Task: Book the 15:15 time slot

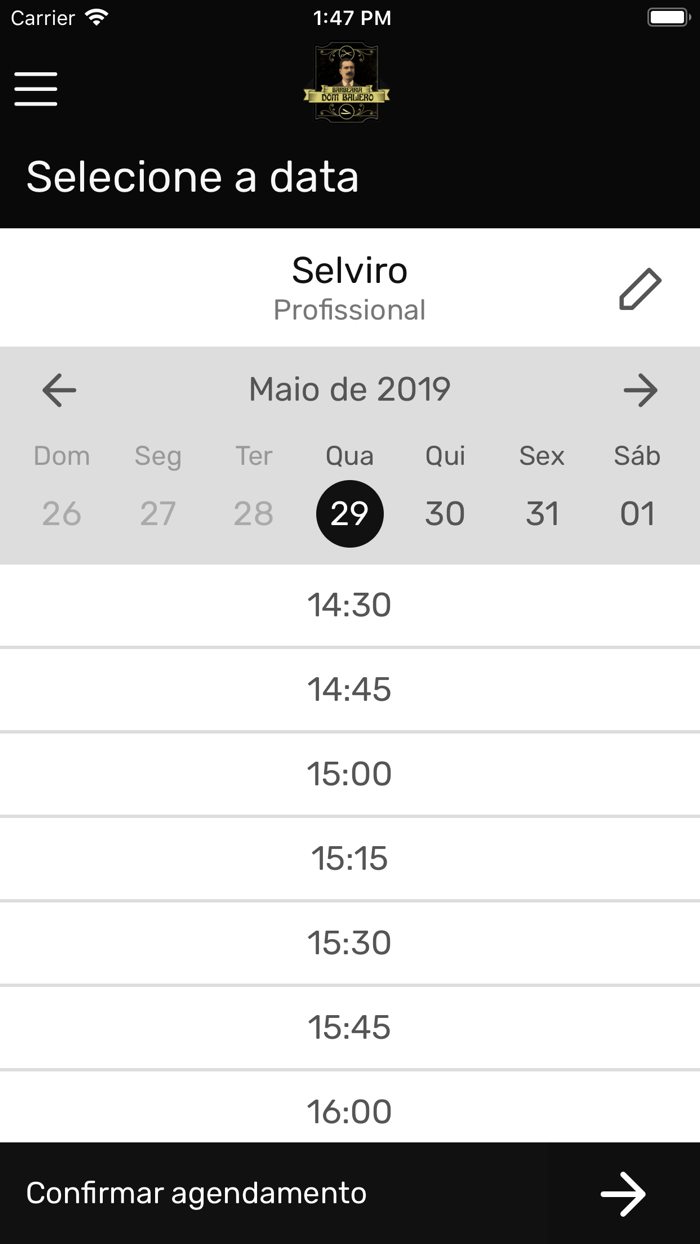Action: tap(350, 858)
